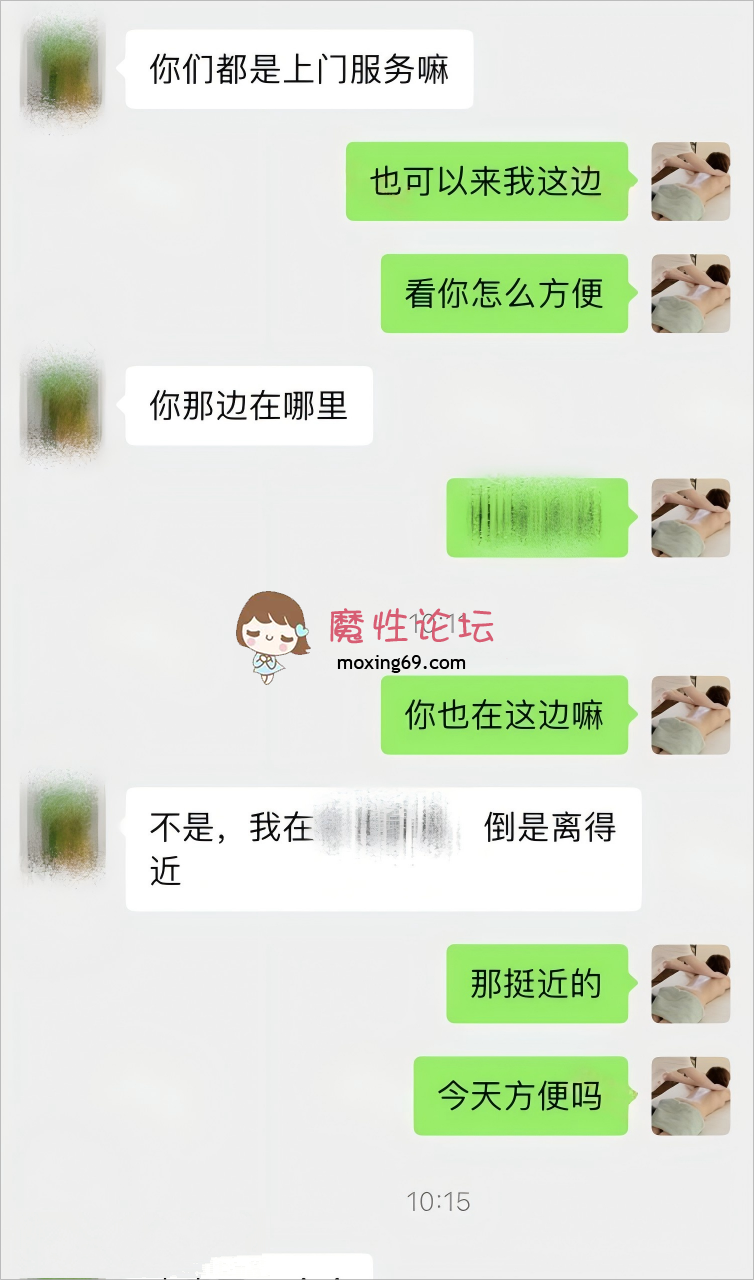Select the message "你们都是上门服务嘛"
The height and width of the screenshot is (1280, 754).
(300, 68)
